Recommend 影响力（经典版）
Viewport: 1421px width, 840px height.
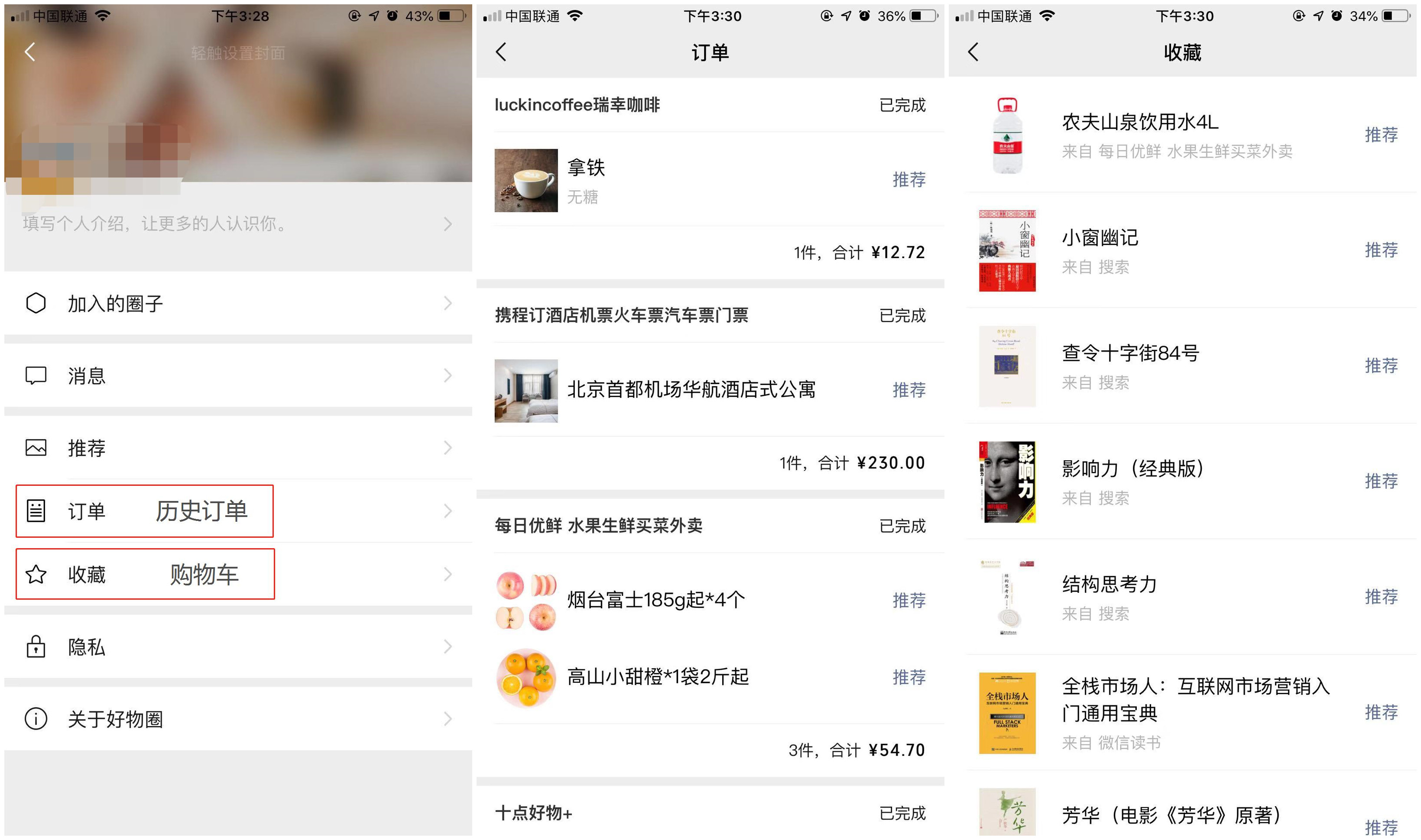coord(1381,481)
